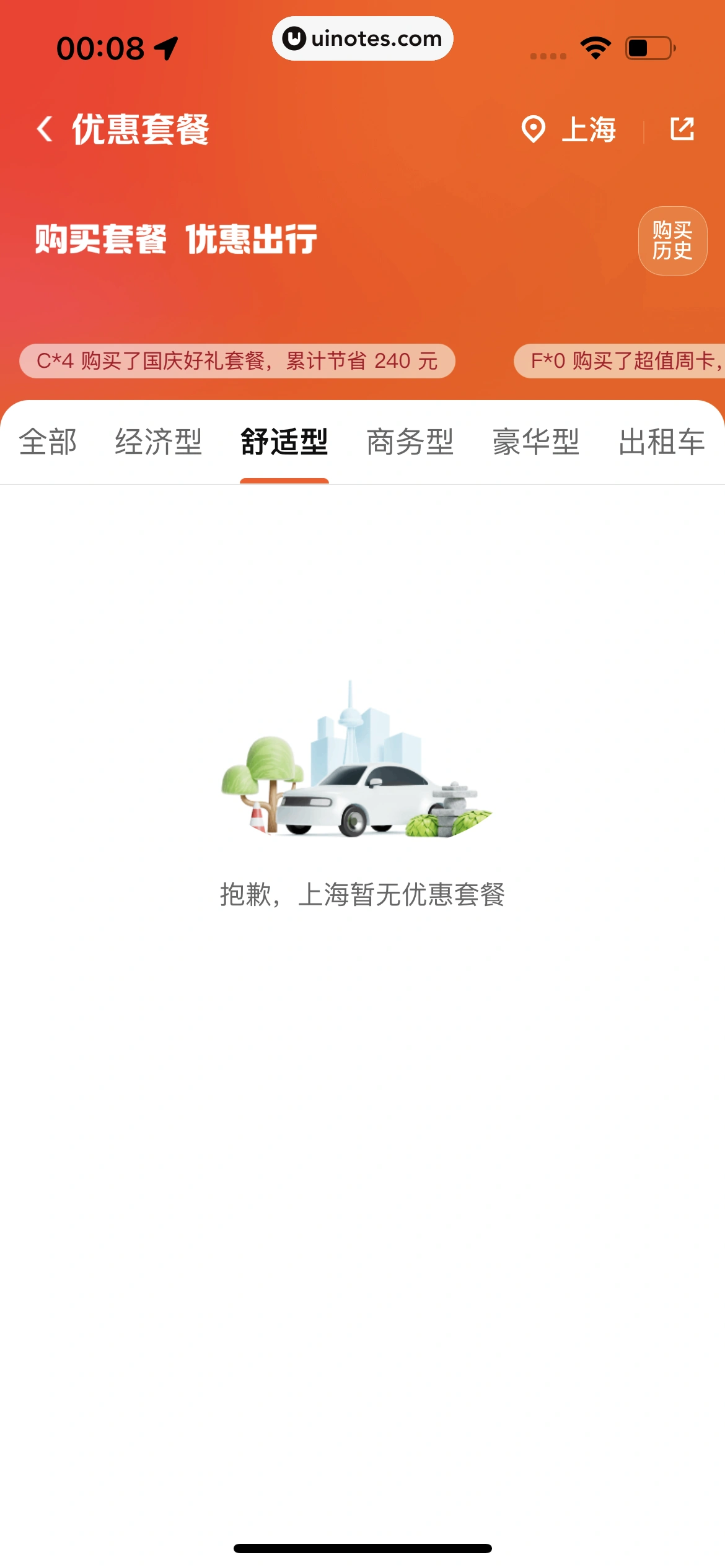The width and height of the screenshot is (725, 1568).
Task: Click the orange underline of 舒适型 tab
Action: 284,479
